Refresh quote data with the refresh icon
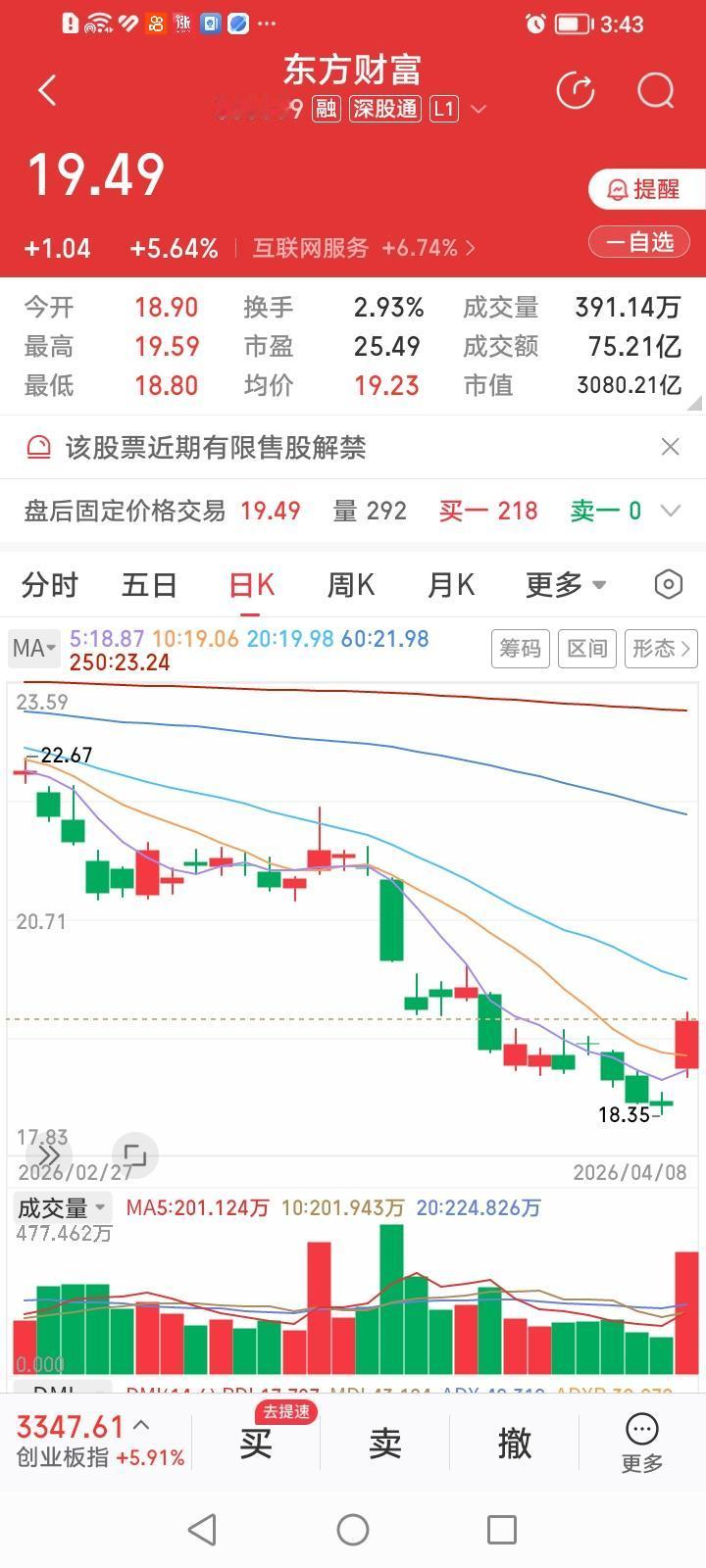The image size is (706, 1568). pos(577,90)
